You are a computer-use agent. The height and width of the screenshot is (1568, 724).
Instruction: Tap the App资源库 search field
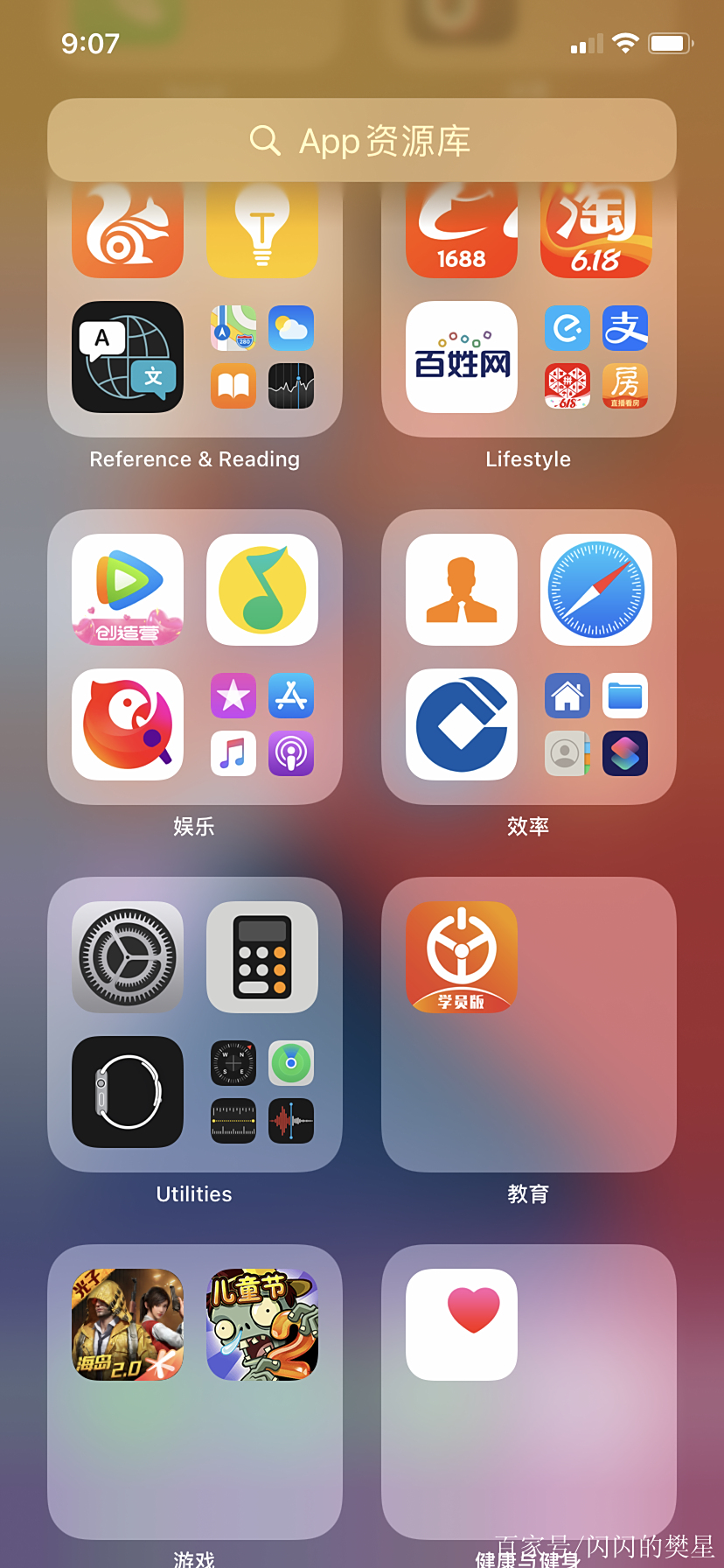362,140
